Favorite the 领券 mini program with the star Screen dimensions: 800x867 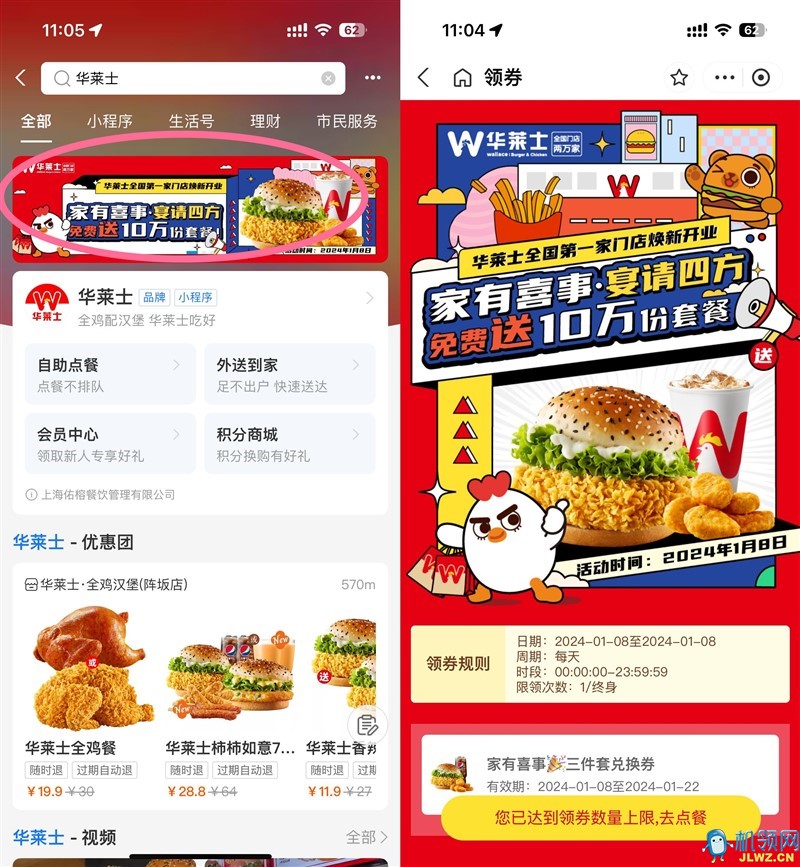pos(679,78)
